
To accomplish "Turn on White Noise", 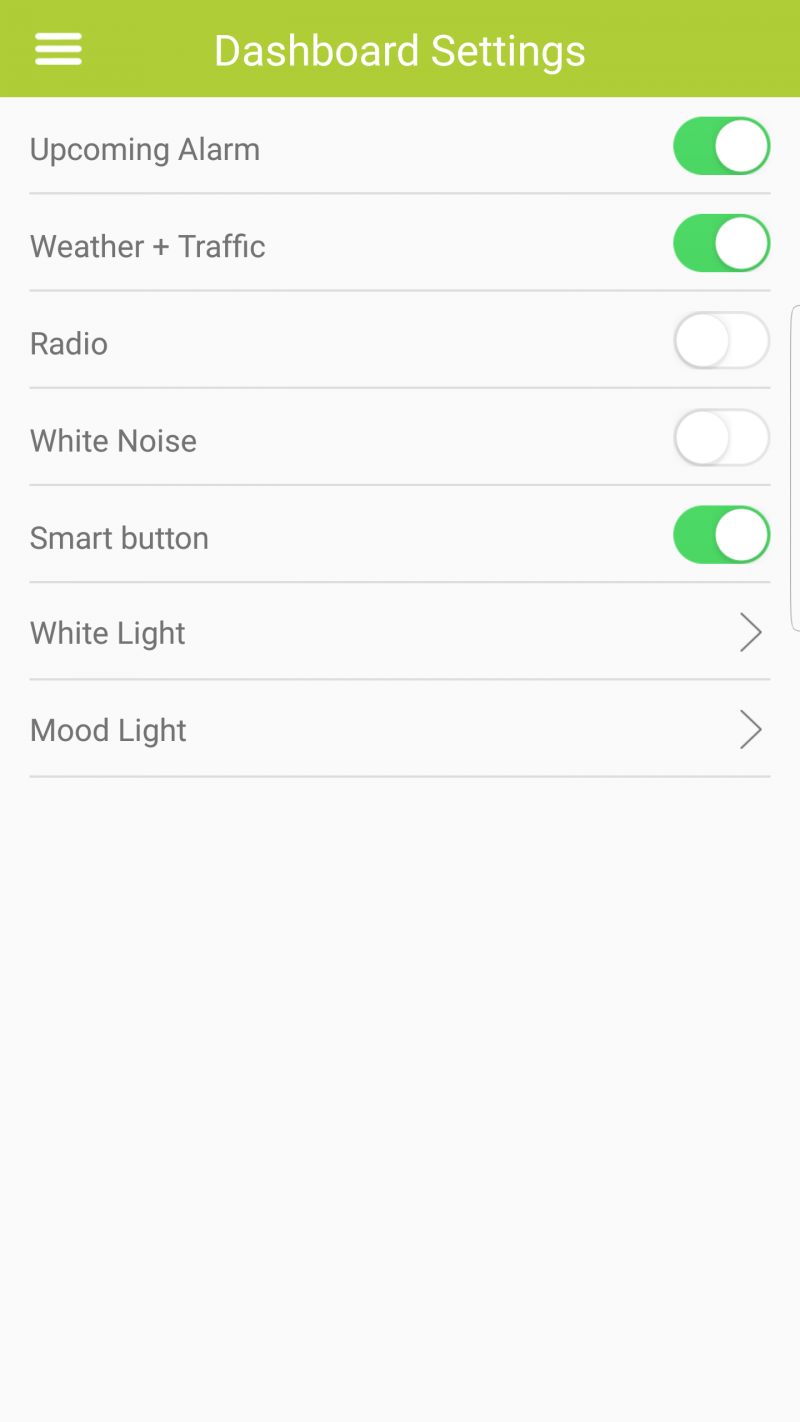I will click(721, 437).
